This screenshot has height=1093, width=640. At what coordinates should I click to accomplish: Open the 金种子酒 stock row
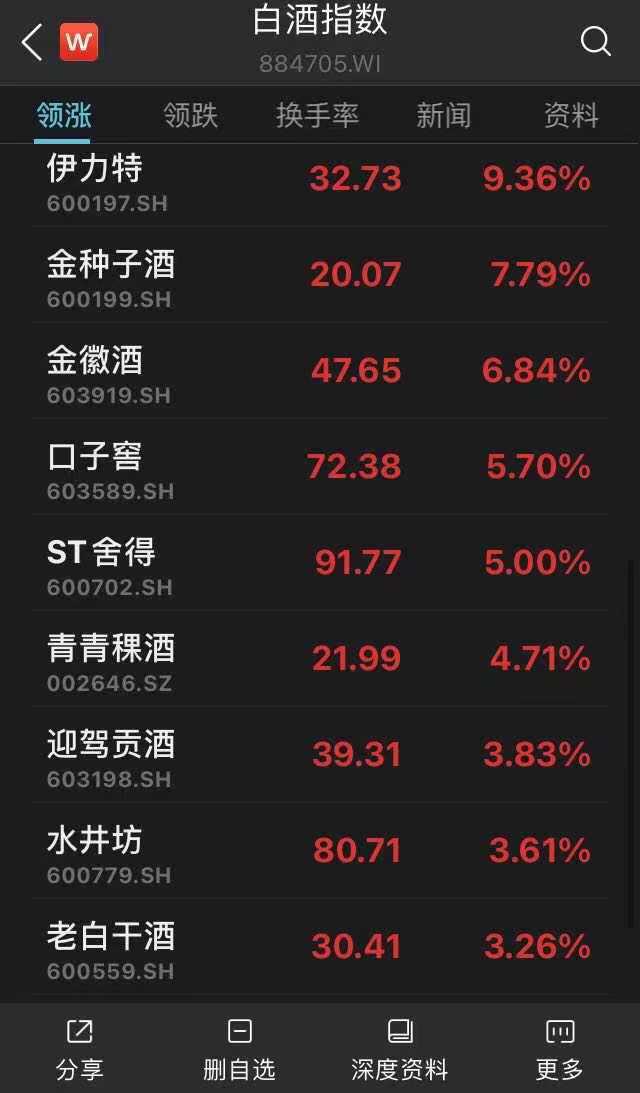tap(320, 275)
